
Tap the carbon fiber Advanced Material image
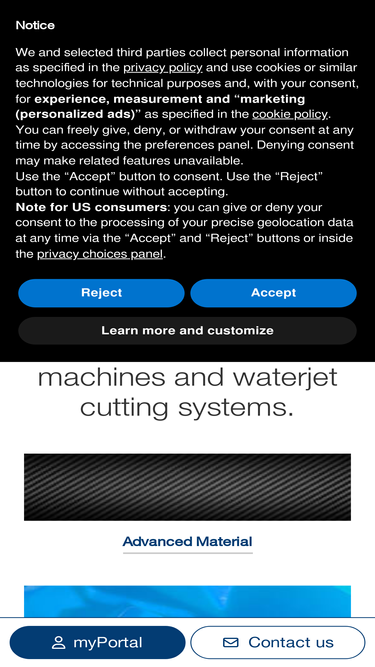[x=188, y=487]
